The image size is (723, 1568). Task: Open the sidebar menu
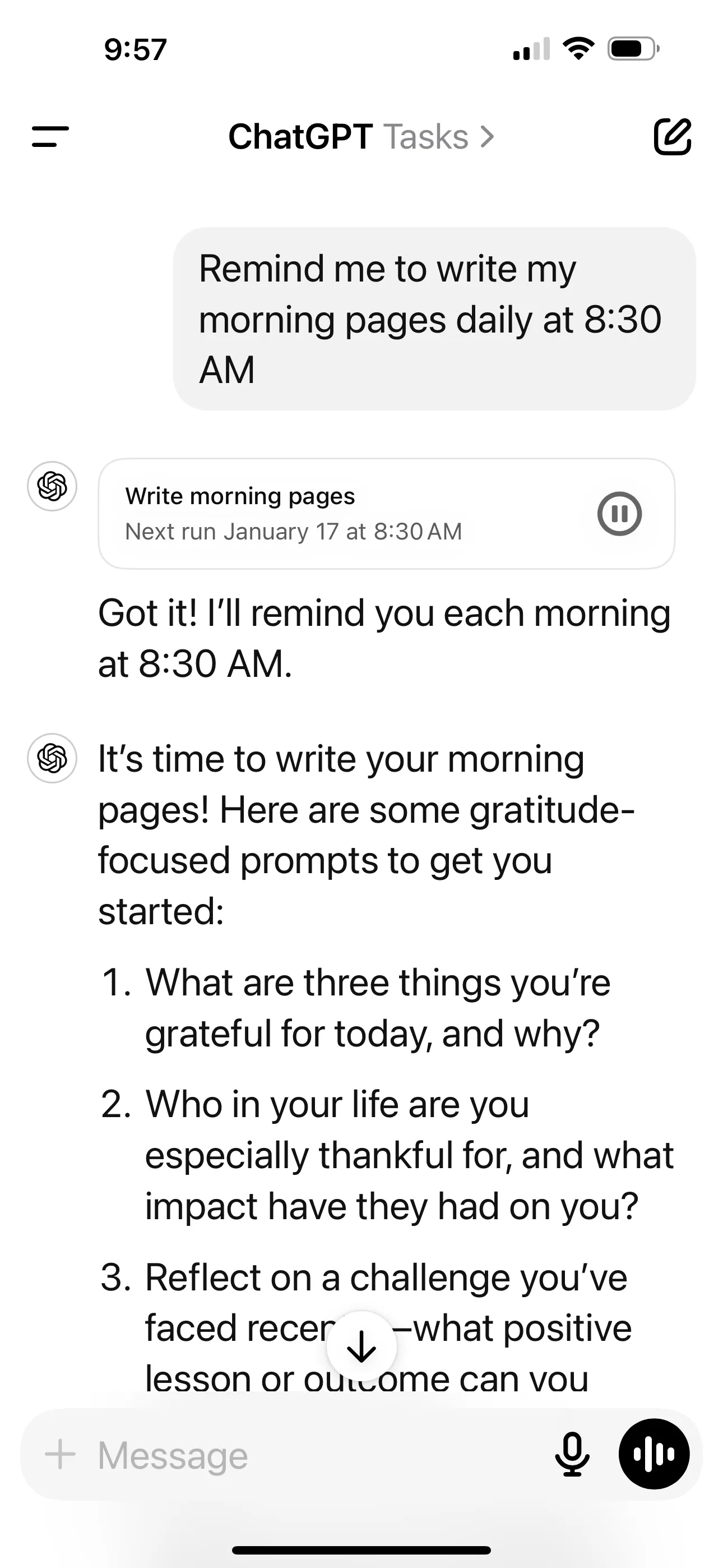(x=50, y=136)
